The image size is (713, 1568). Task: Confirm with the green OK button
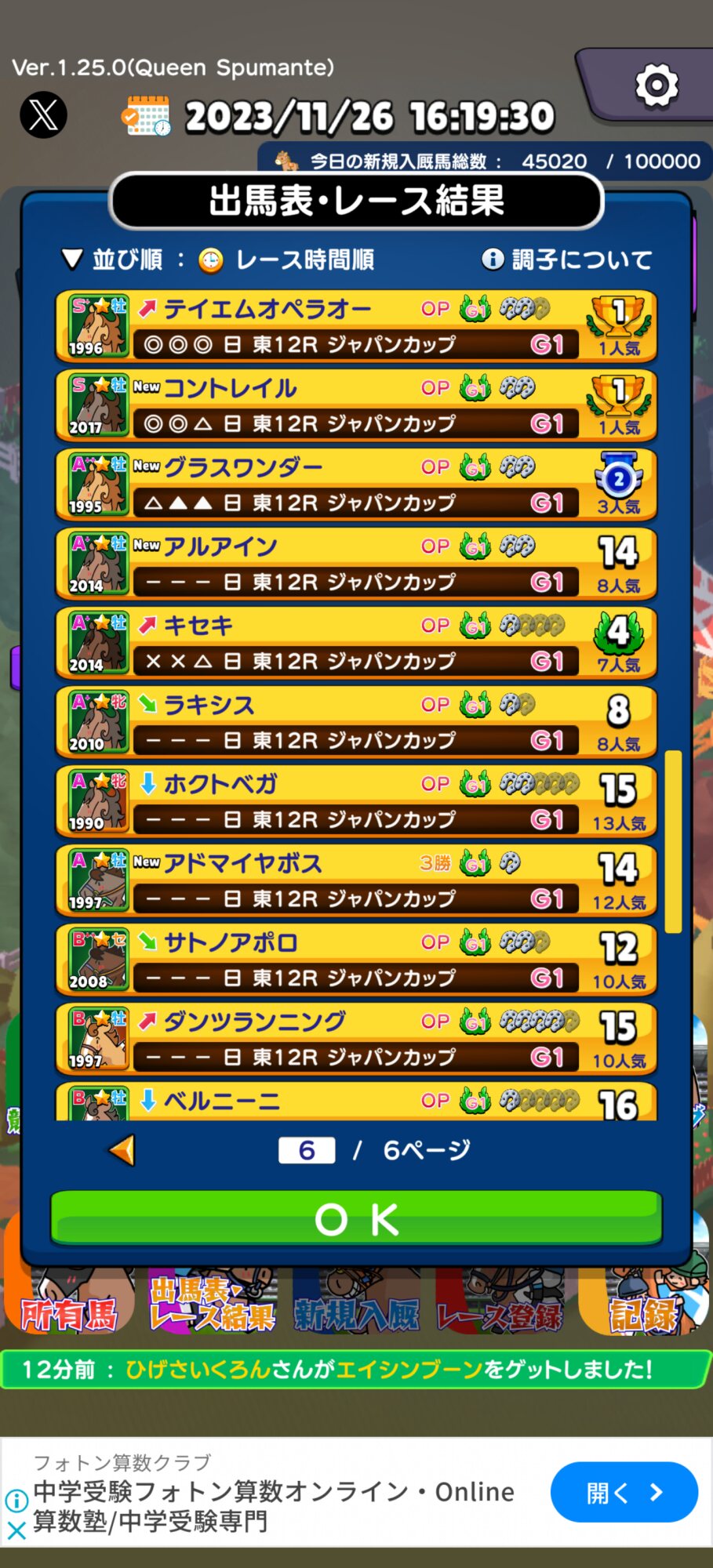coord(356,1219)
